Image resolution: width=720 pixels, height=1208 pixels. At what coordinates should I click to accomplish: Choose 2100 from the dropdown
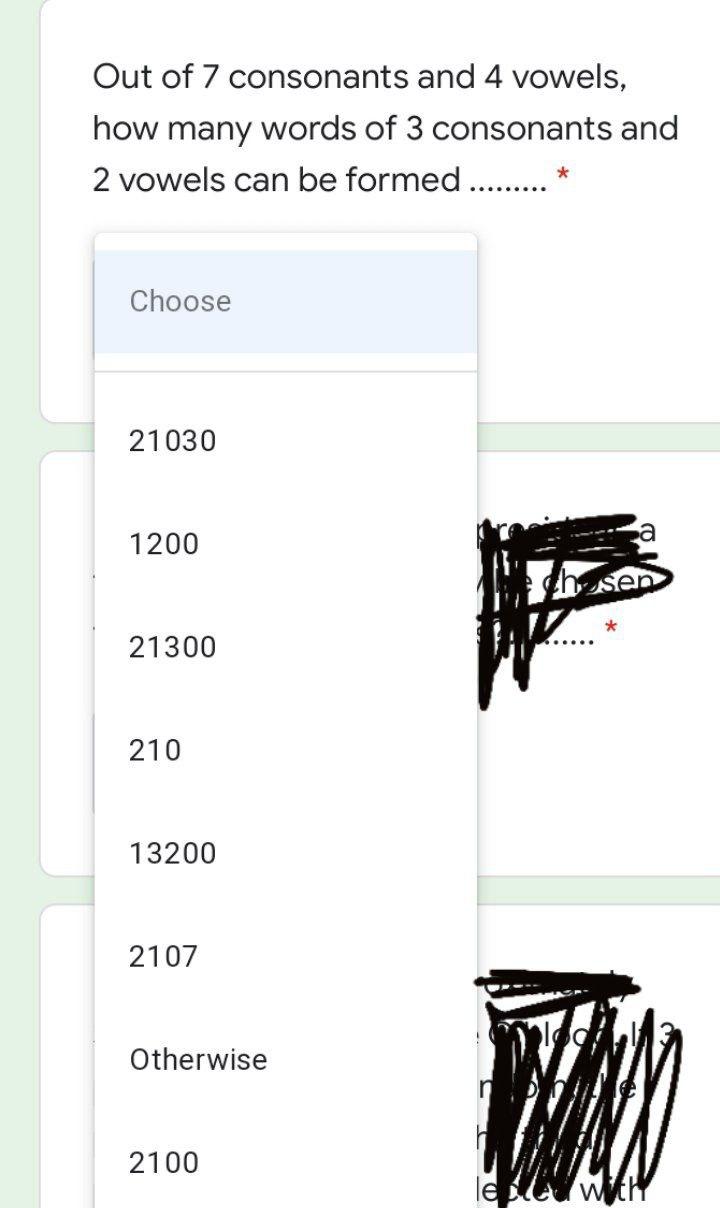pos(164,1162)
